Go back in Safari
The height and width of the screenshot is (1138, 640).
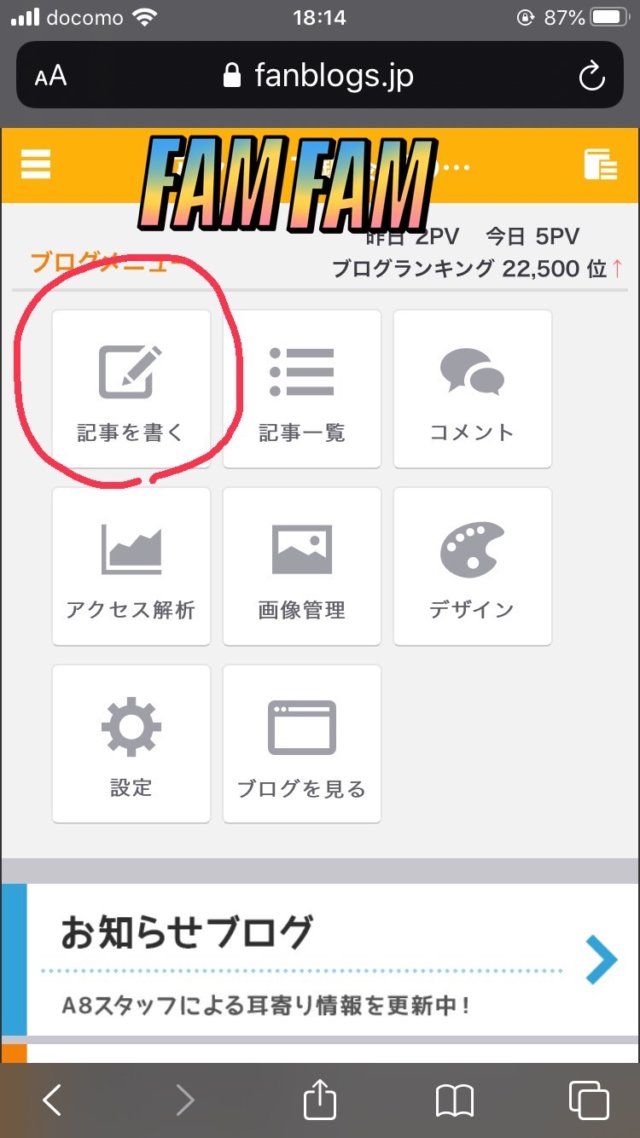coord(52,1100)
